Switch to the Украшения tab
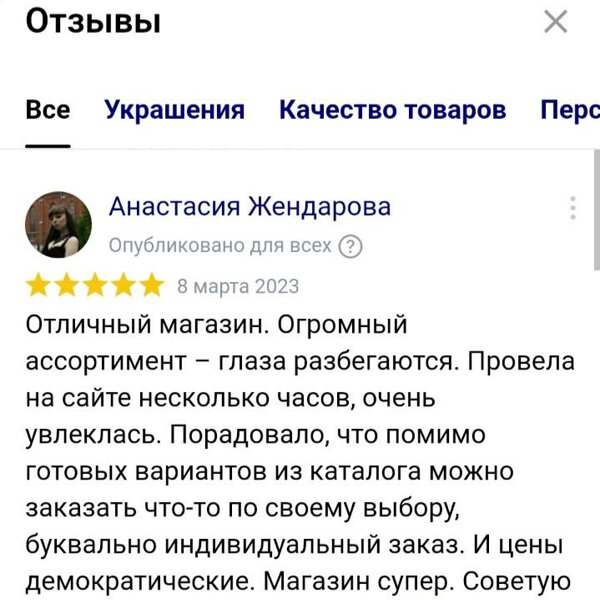 click(174, 110)
